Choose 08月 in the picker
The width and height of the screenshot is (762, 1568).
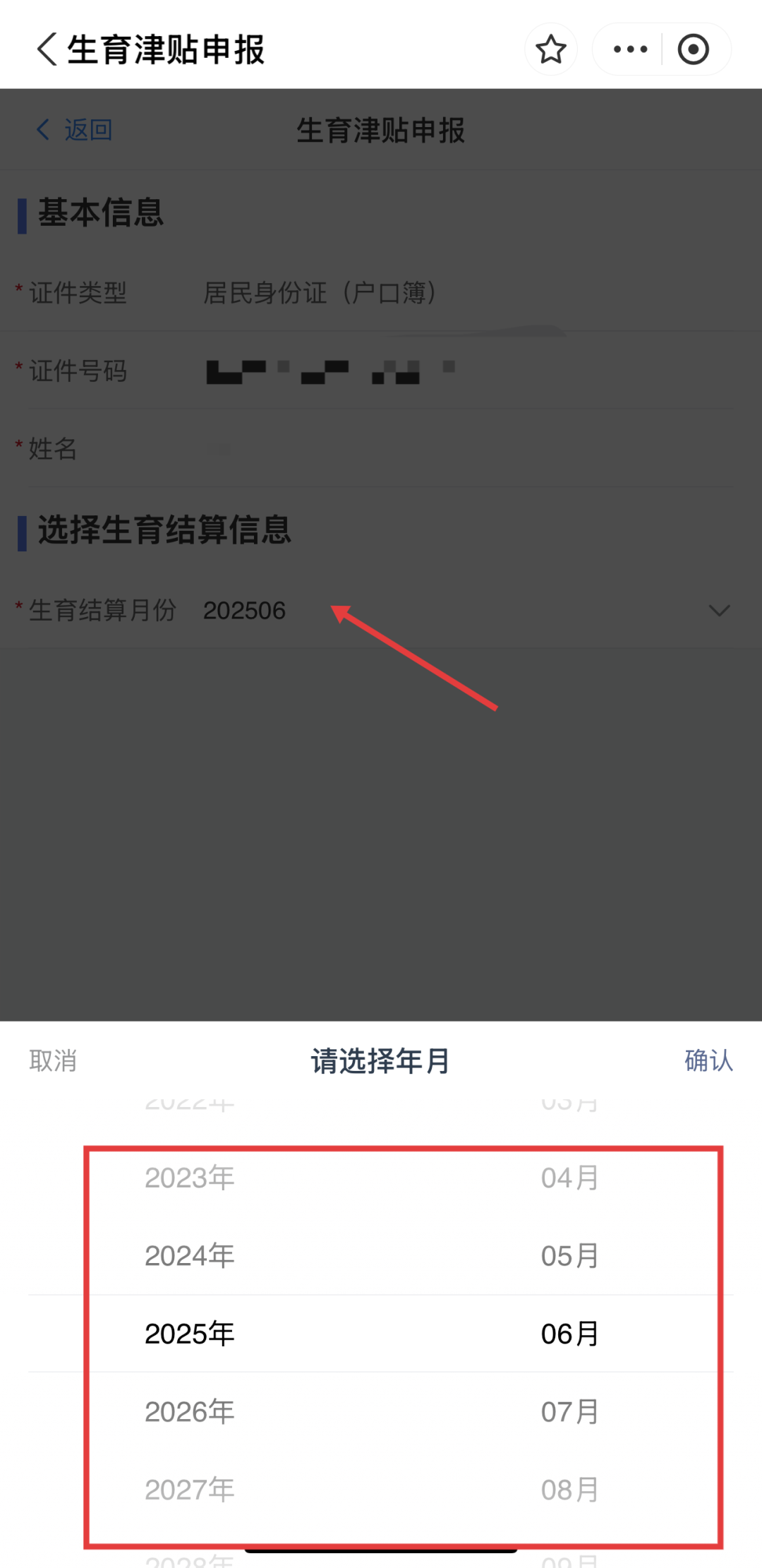(x=569, y=1490)
